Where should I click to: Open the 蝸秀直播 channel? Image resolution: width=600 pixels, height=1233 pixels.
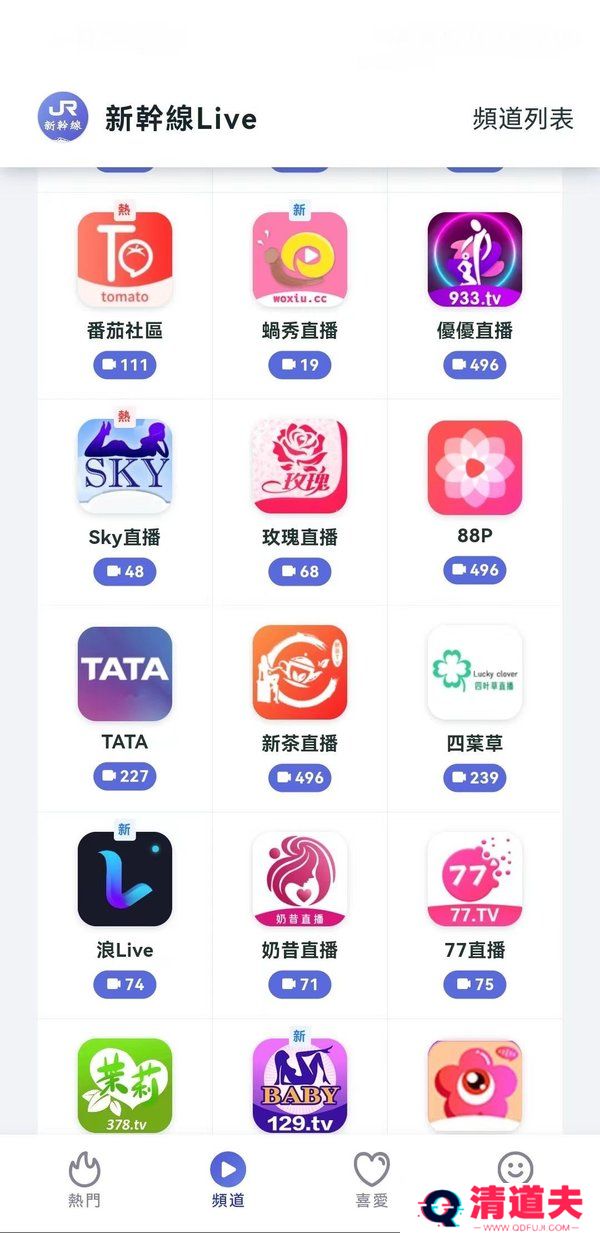pos(300,259)
